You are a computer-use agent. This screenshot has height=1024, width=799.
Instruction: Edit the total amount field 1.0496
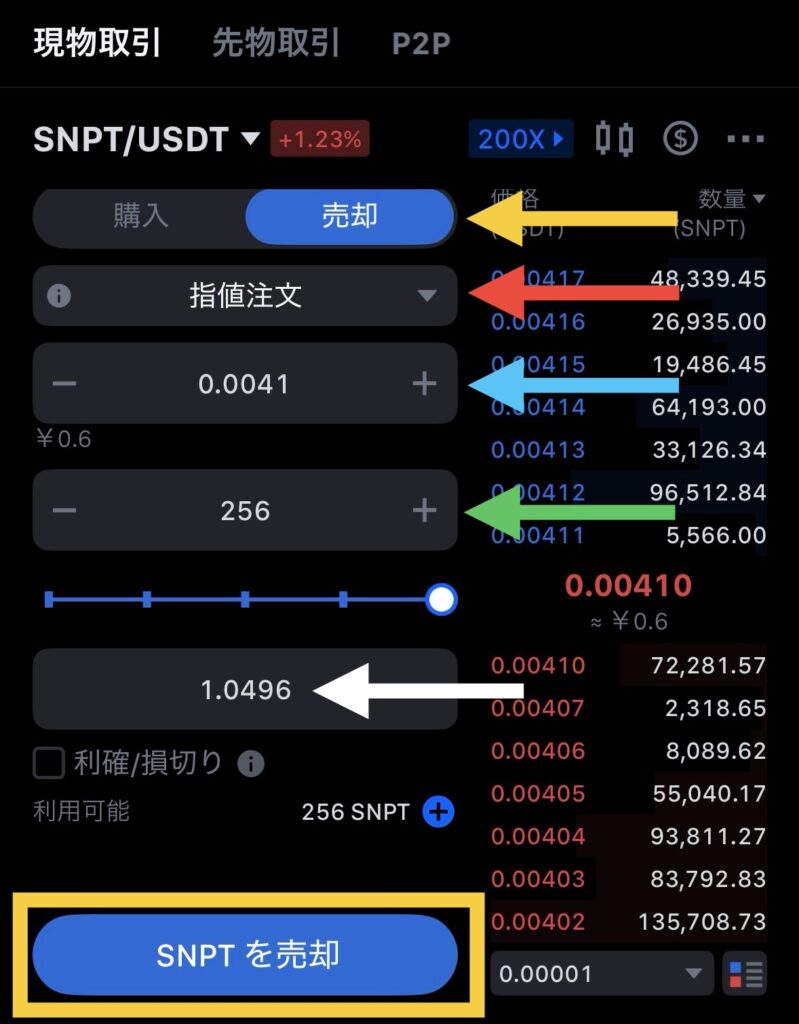tap(245, 689)
